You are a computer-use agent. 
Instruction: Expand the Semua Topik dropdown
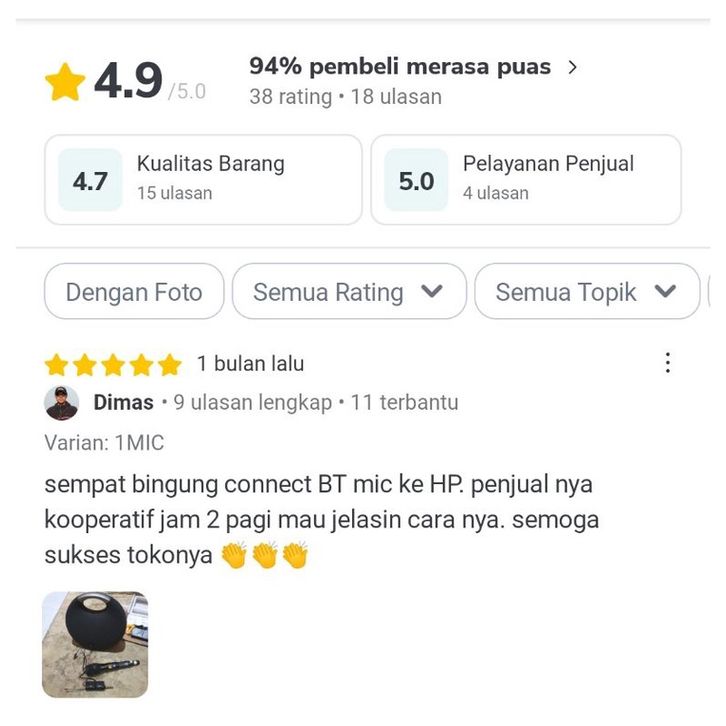(586, 292)
